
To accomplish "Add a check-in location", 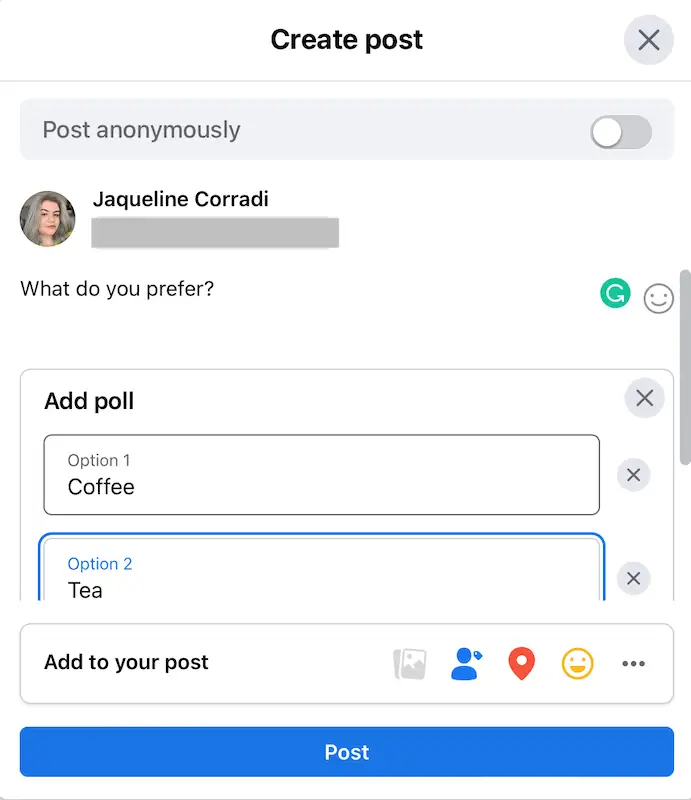I will 521,663.
